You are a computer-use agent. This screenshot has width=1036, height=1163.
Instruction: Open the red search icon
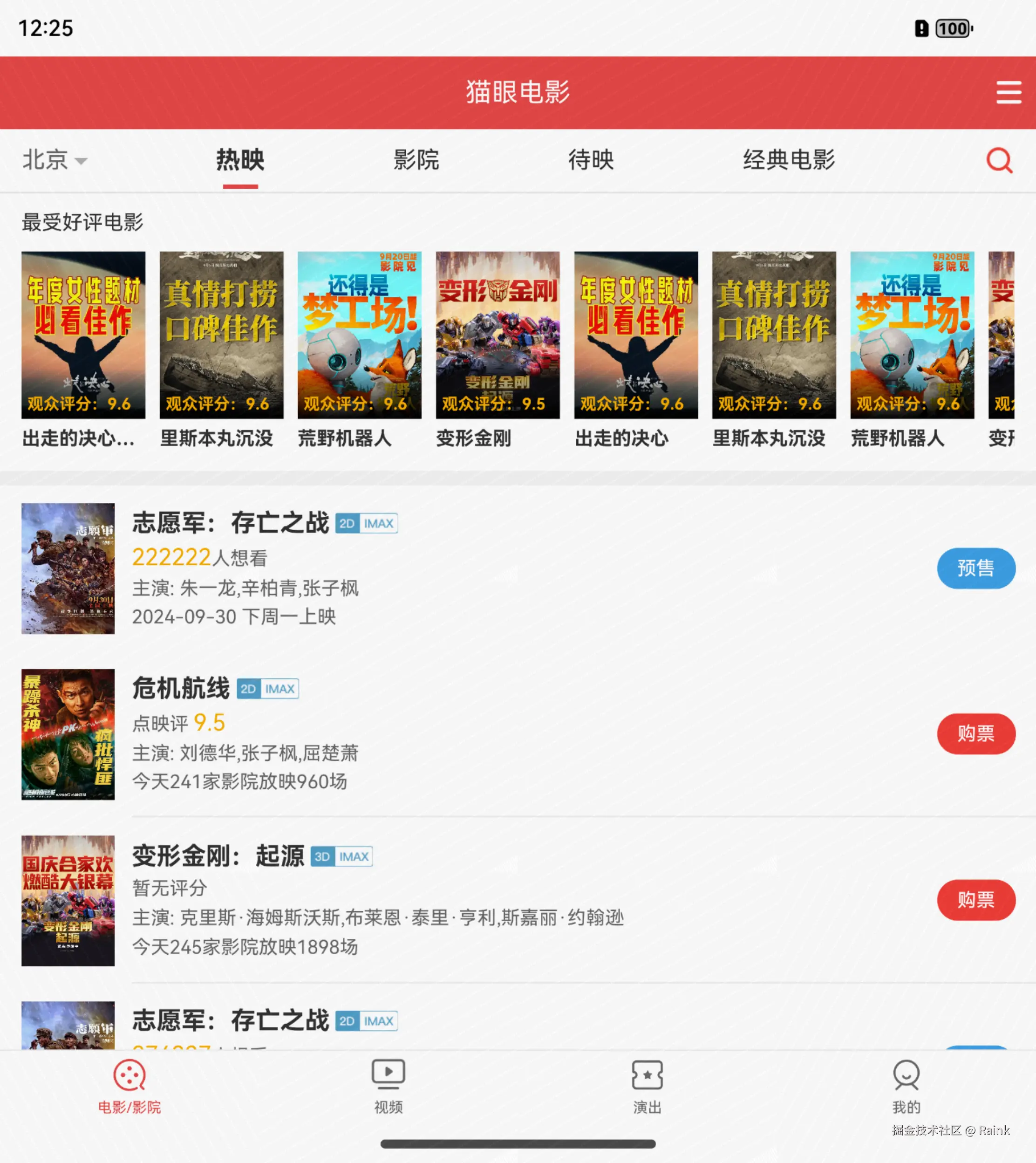[999, 160]
